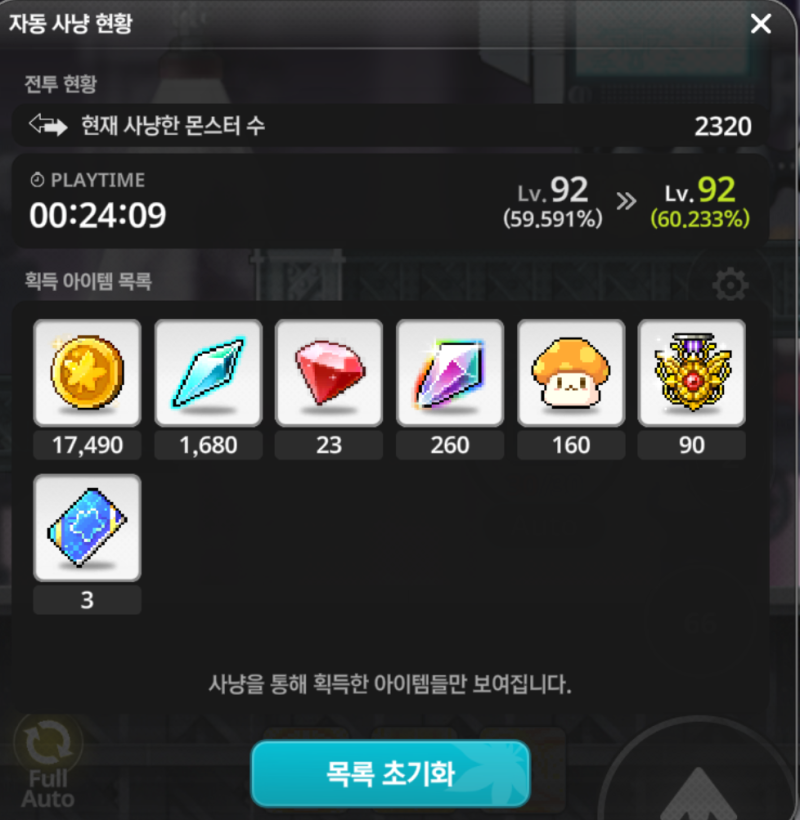
Task: Select the red gem item showing 23
Action: [329, 373]
